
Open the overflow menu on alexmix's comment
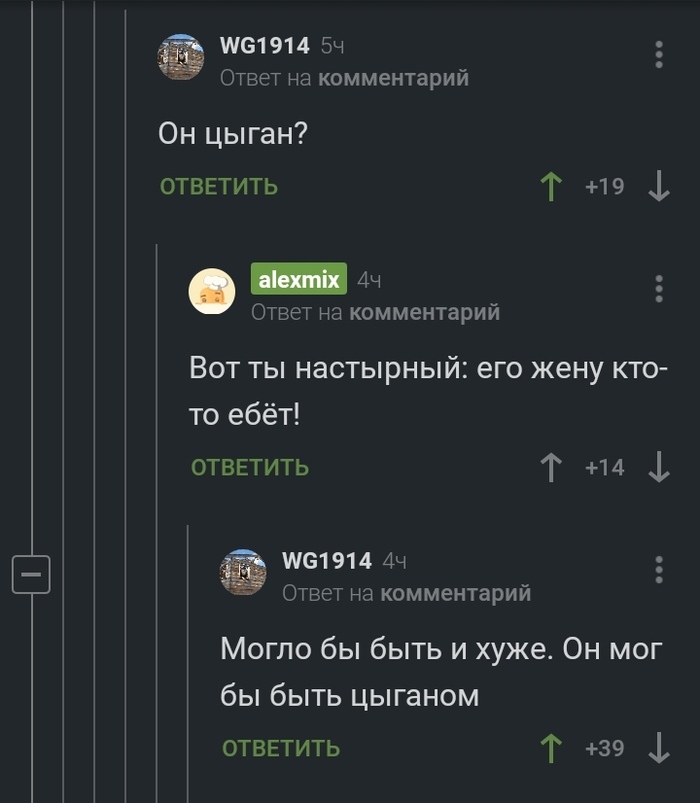click(x=658, y=288)
